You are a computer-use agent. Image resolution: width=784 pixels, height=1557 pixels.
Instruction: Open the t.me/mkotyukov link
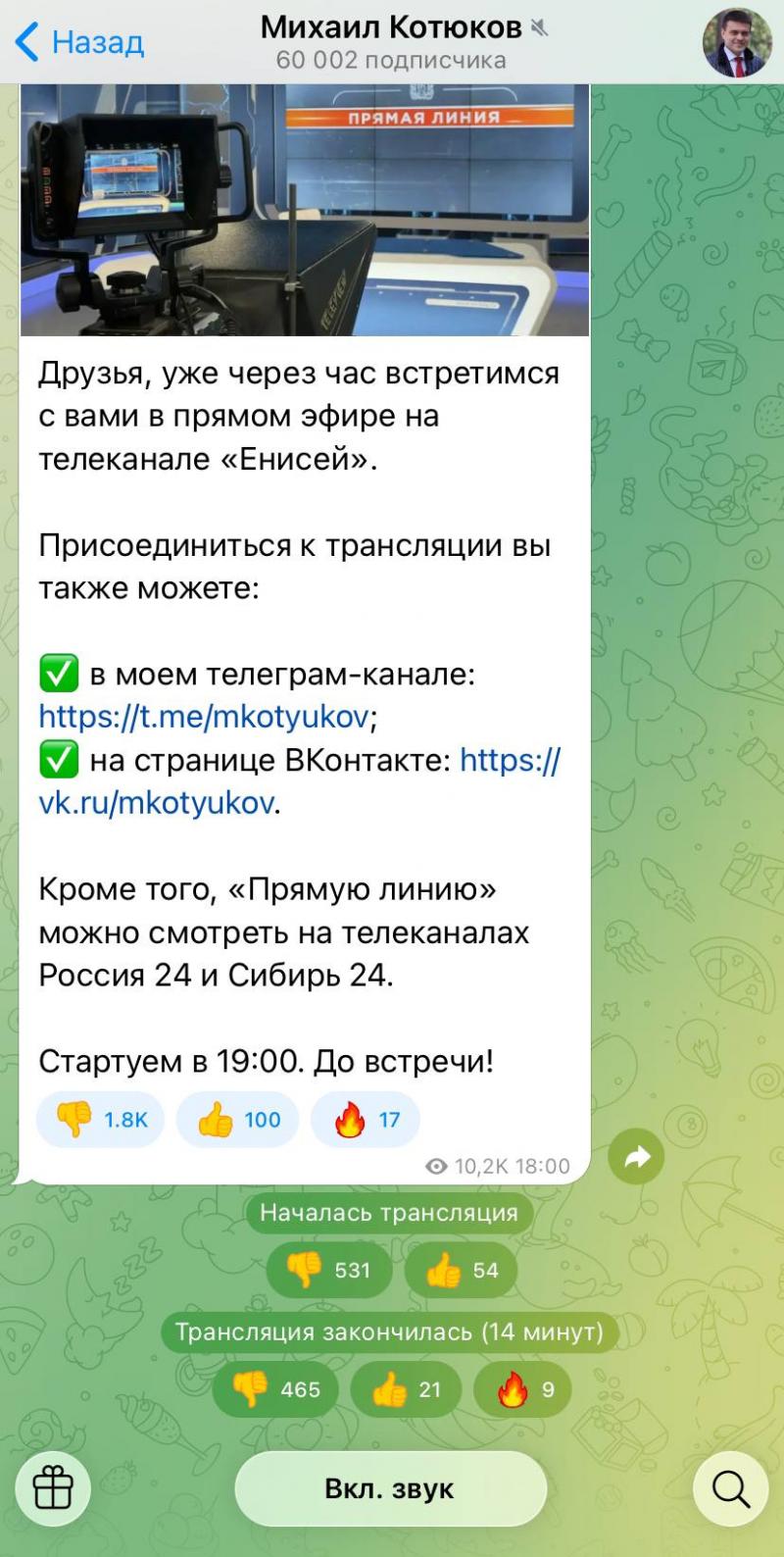(204, 717)
